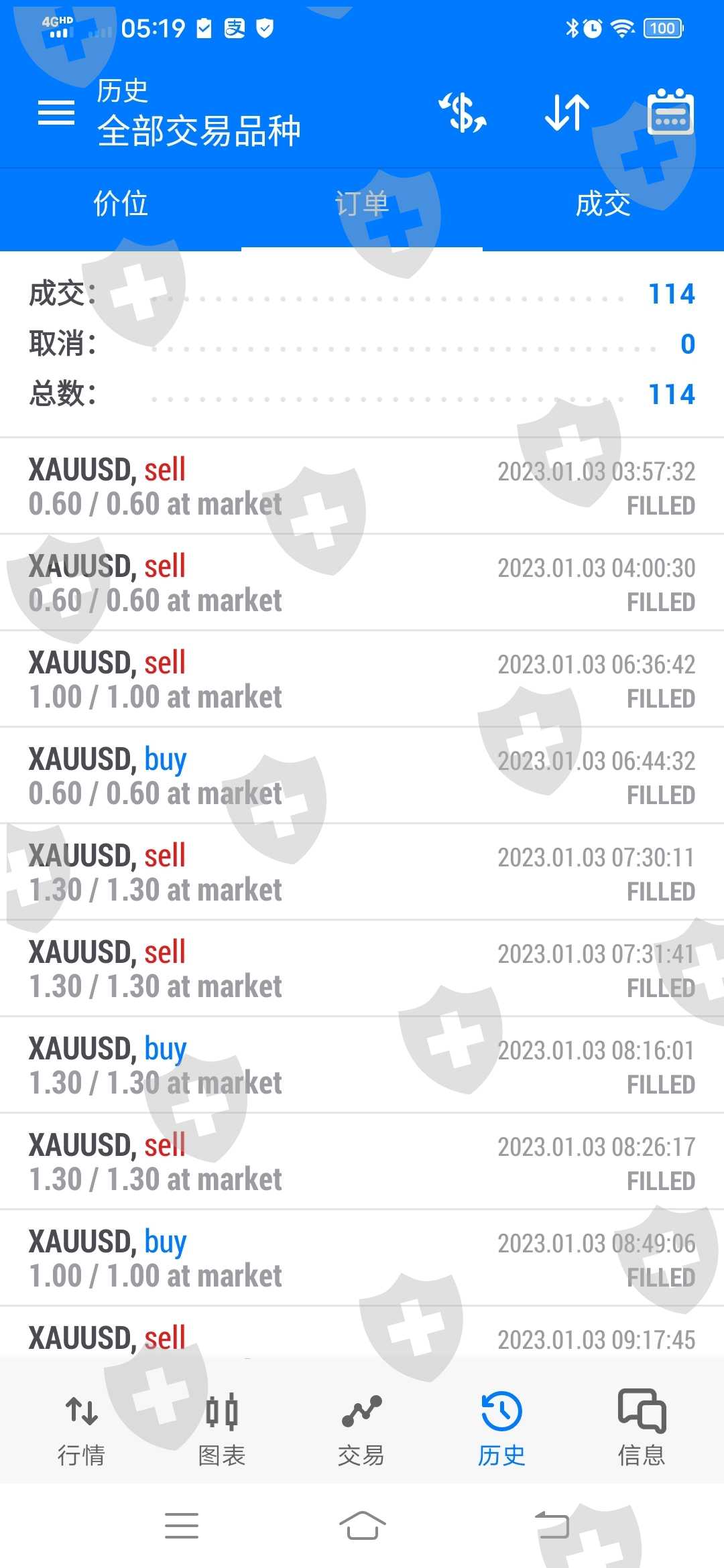Image resolution: width=724 pixels, height=1568 pixels.
Task: Tap the currency symbol filter icon
Action: [x=463, y=113]
